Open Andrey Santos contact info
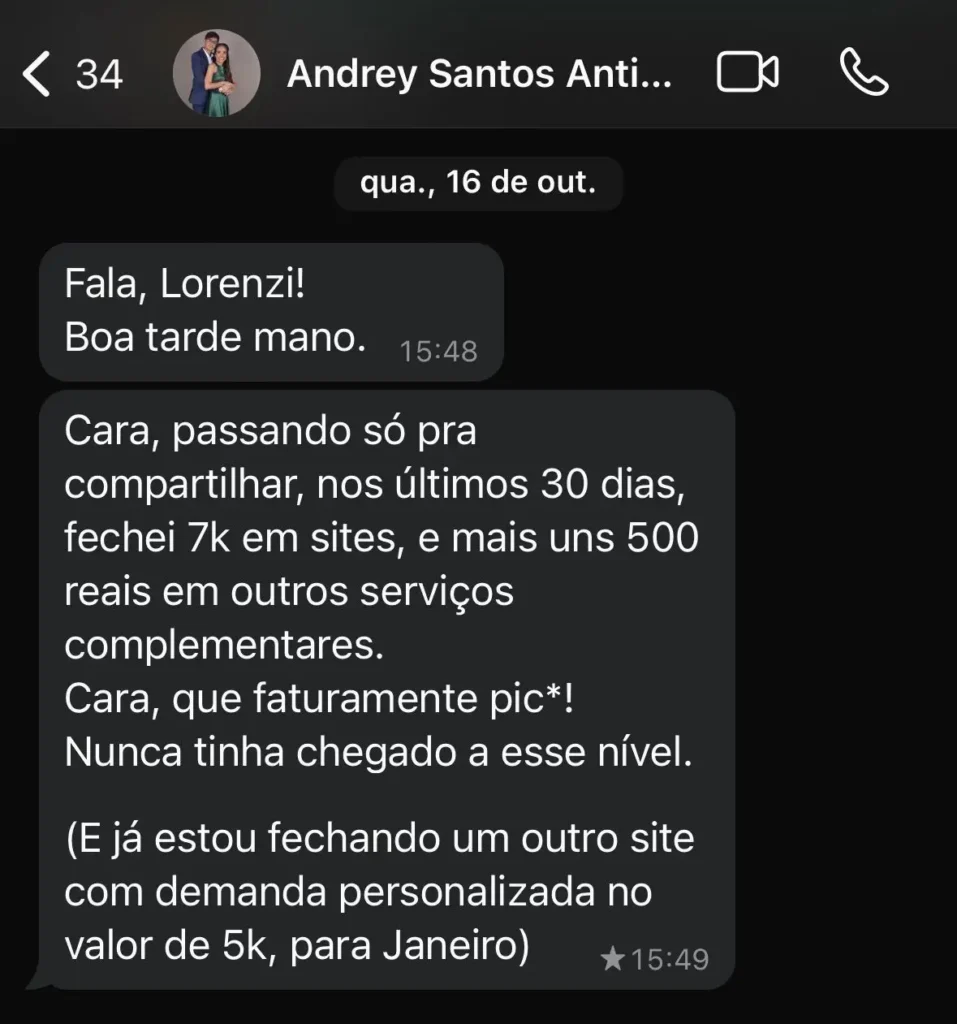The height and width of the screenshot is (1024, 957). (x=478, y=75)
